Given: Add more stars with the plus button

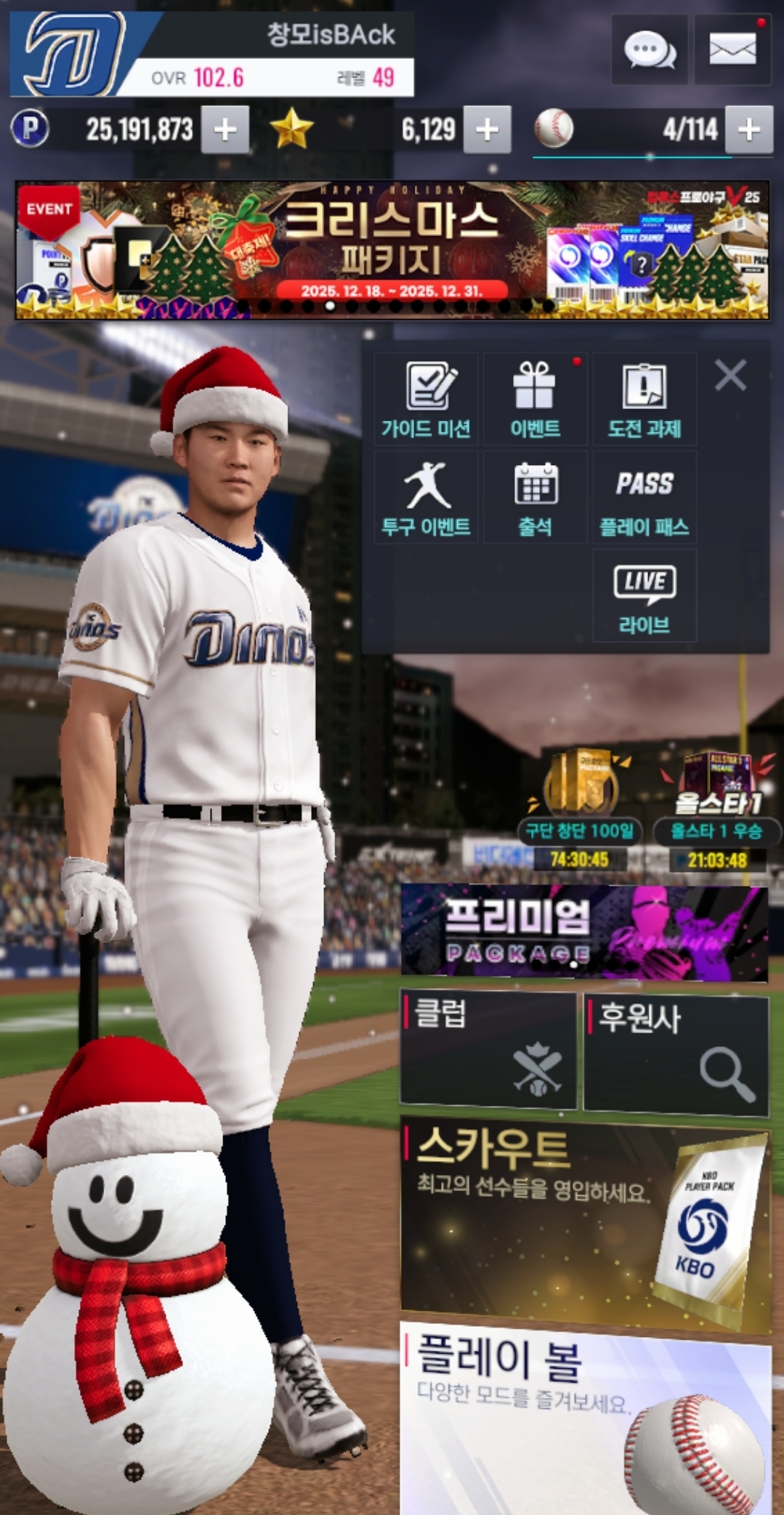Looking at the screenshot, I should 487,130.
